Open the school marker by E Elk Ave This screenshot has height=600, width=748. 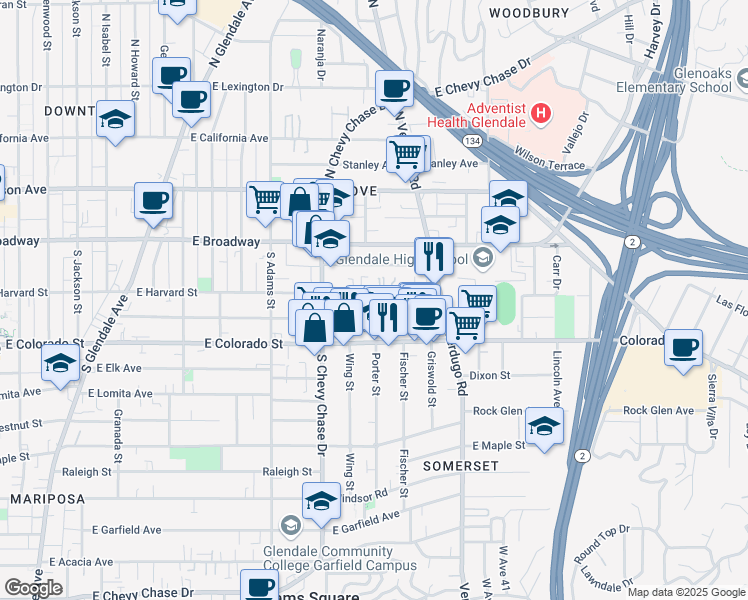point(61,365)
